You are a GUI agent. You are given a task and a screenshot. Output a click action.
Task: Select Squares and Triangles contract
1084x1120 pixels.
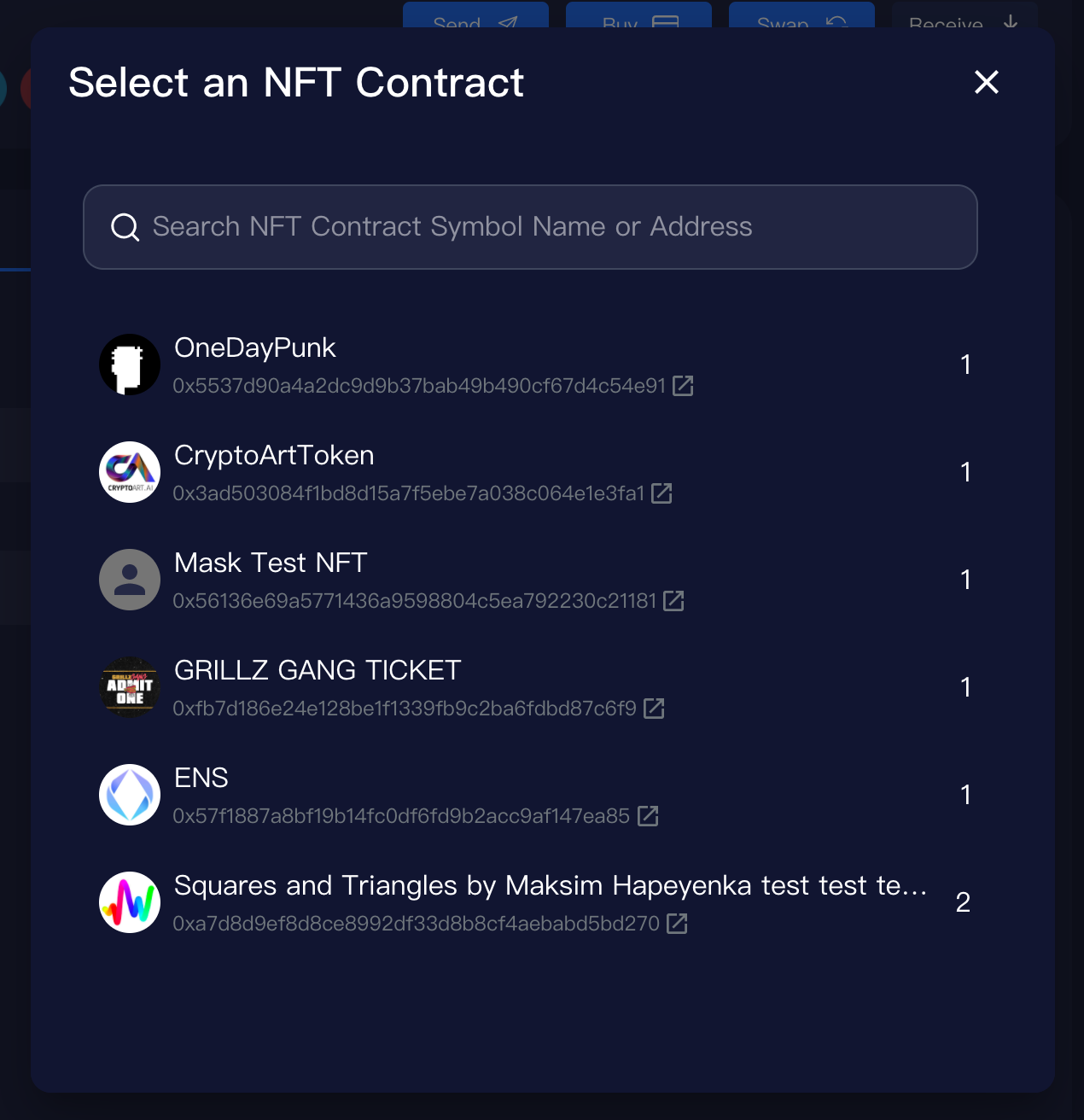pyautogui.click(x=536, y=902)
